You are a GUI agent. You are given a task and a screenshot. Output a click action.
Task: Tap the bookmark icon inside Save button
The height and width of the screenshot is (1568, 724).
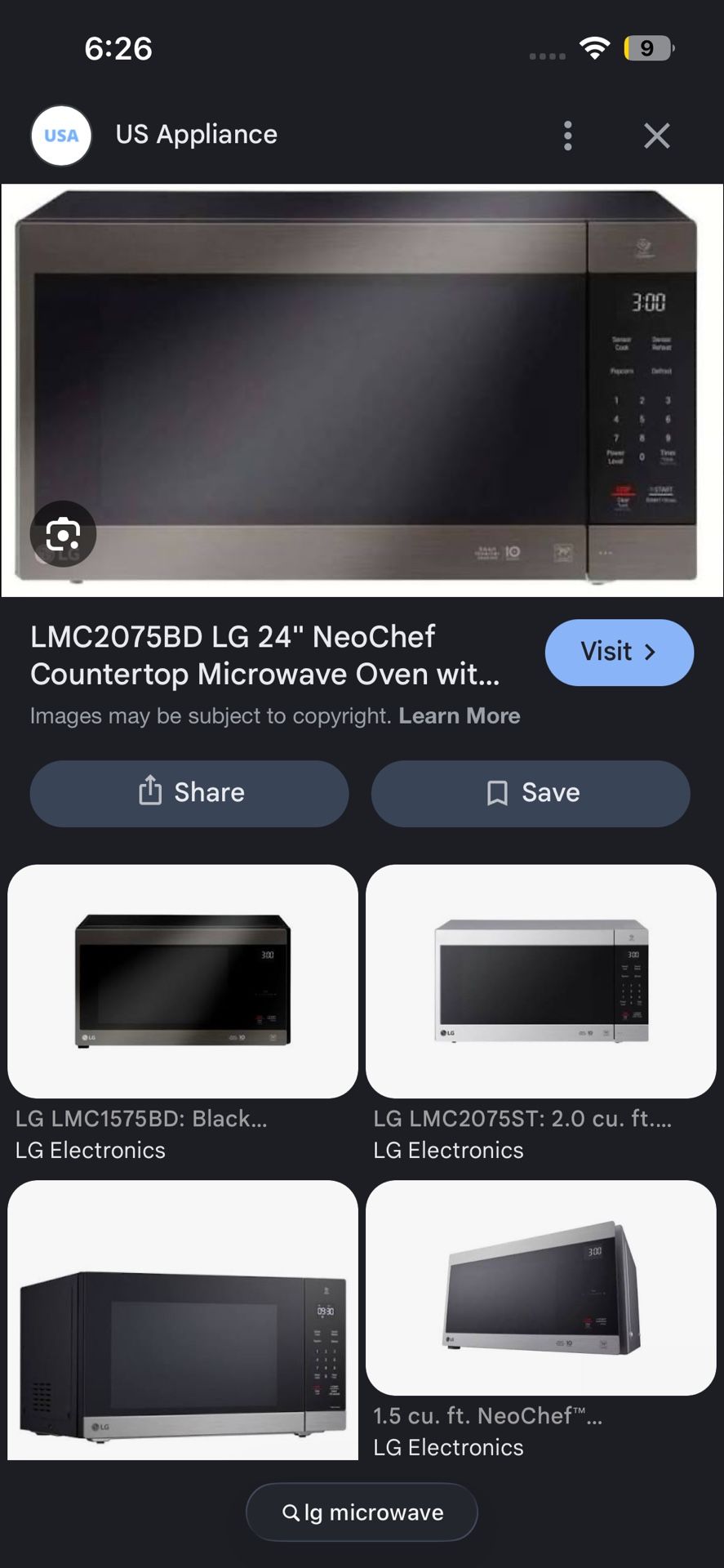tap(496, 791)
